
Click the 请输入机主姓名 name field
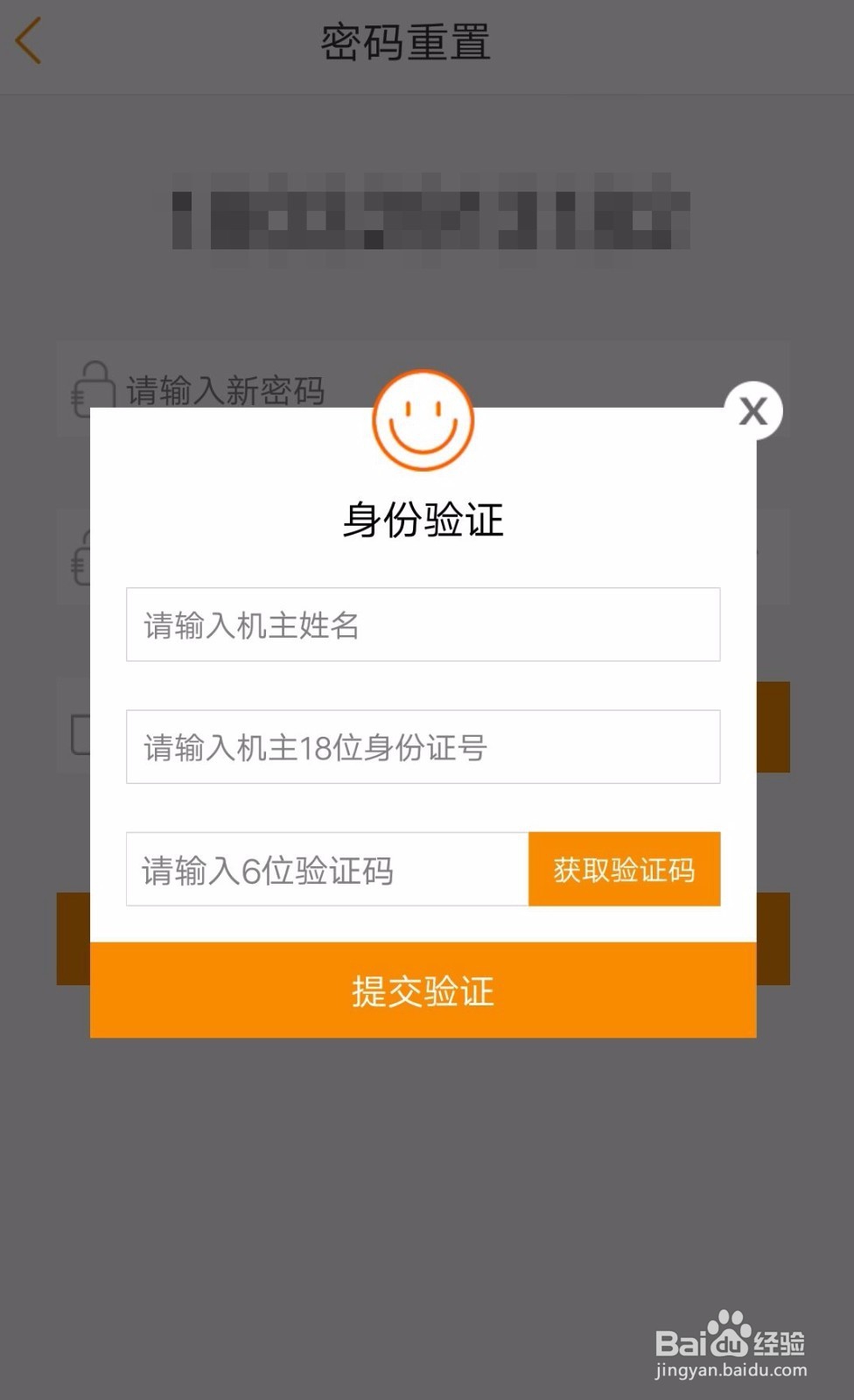click(x=423, y=624)
